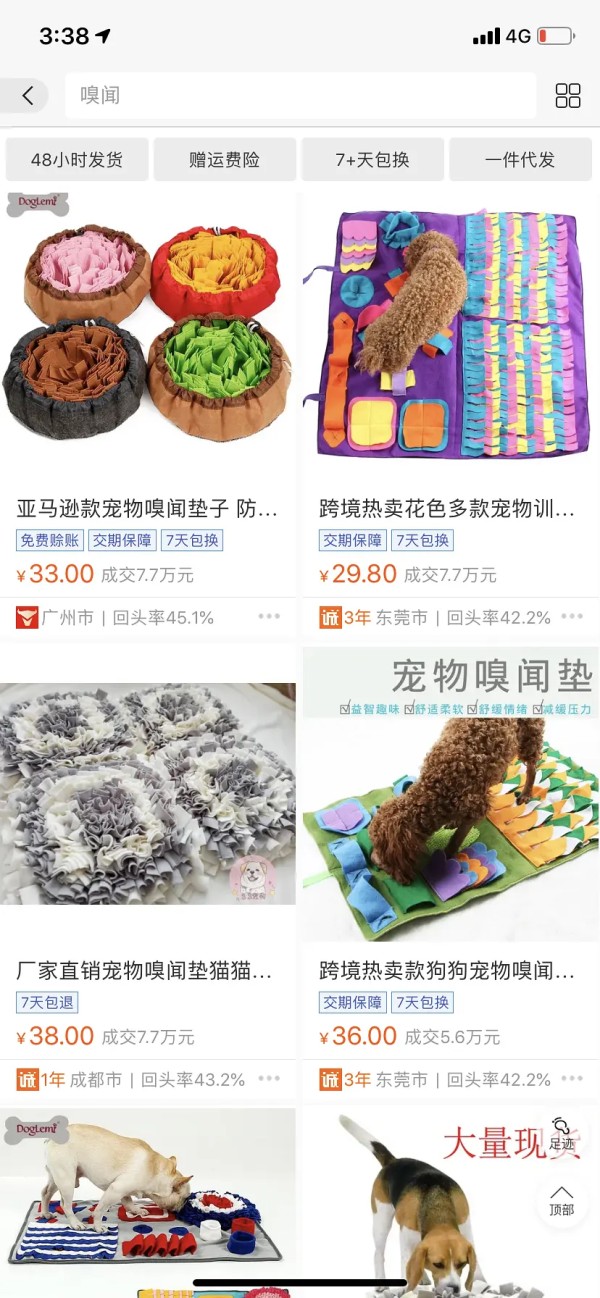The height and width of the screenshot is (1298, 600).
Task: Open more options for the 广州市 seller's item
Action: pyautogui.click(x=269, y=617)
